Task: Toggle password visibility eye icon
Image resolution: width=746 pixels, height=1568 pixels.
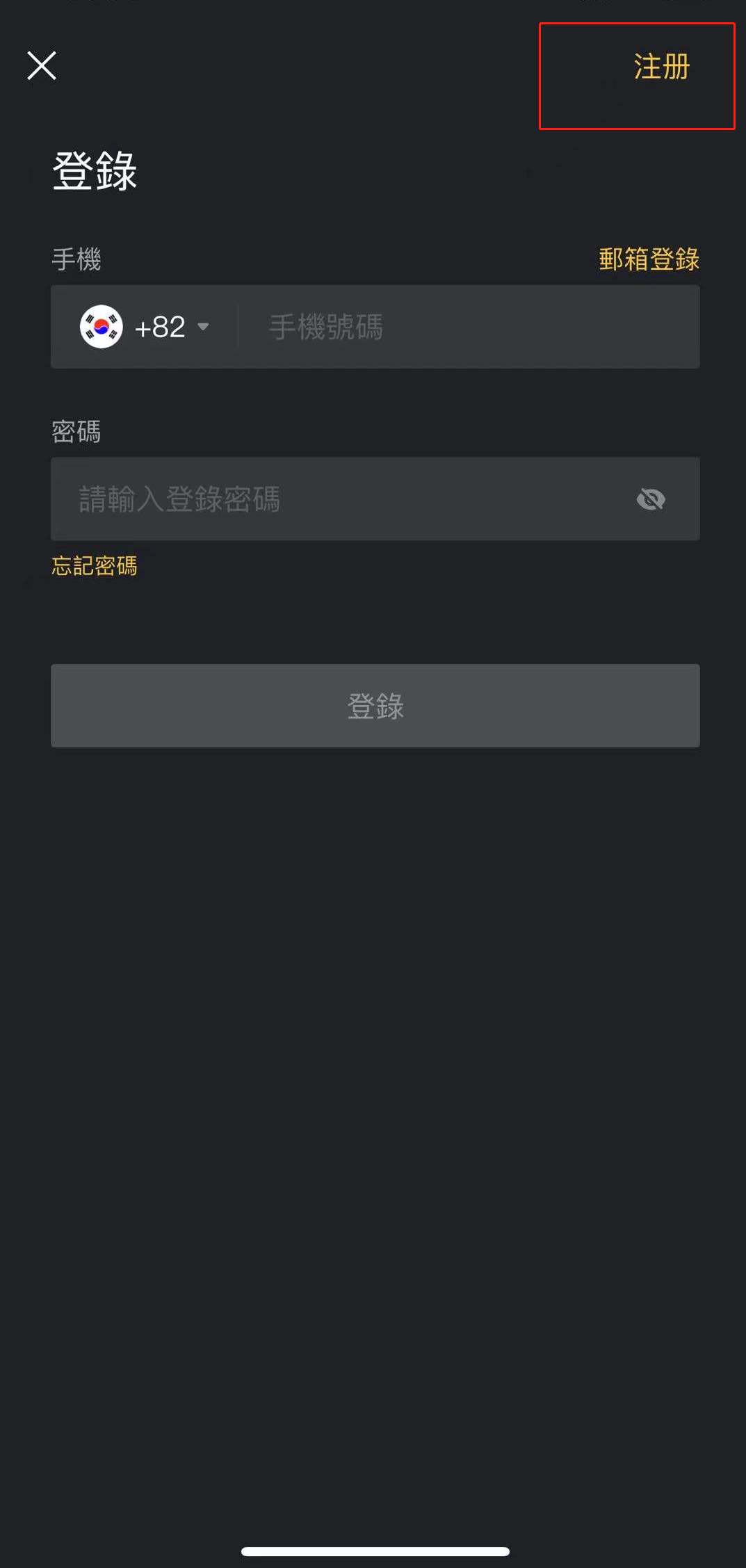Action: coord(651,499)
